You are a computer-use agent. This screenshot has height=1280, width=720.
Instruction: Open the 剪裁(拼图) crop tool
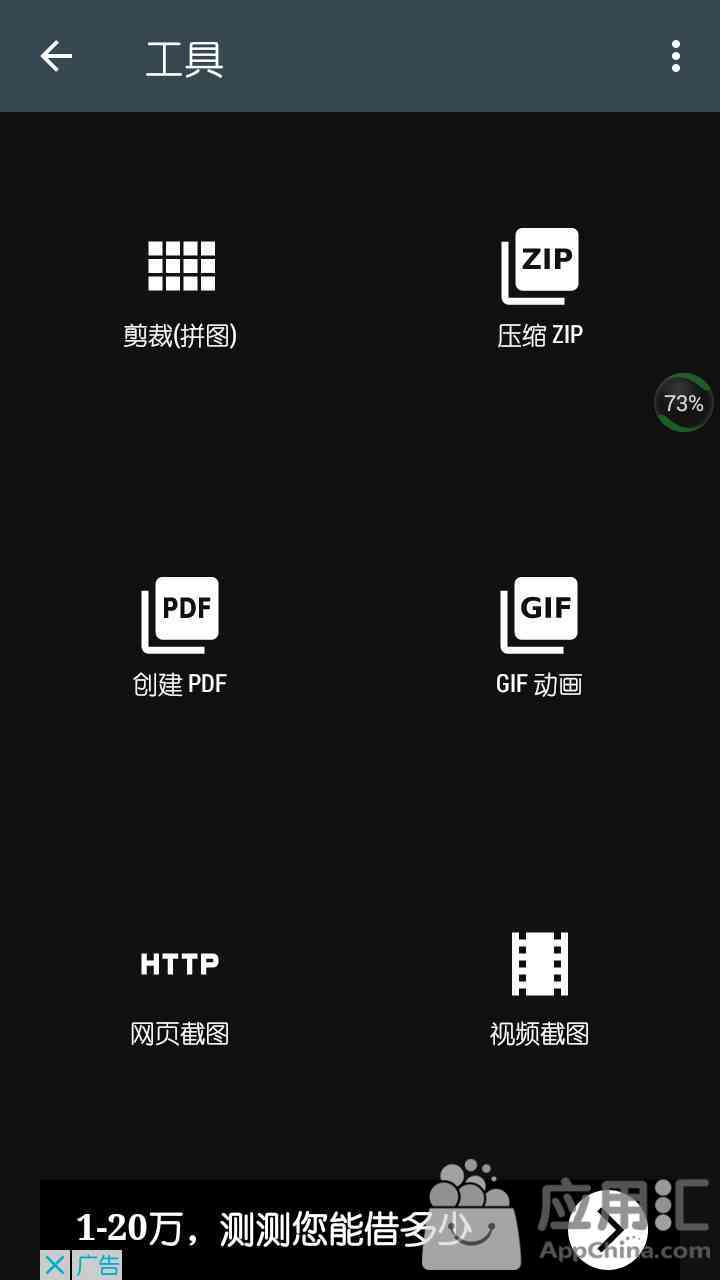coord(180,290)
